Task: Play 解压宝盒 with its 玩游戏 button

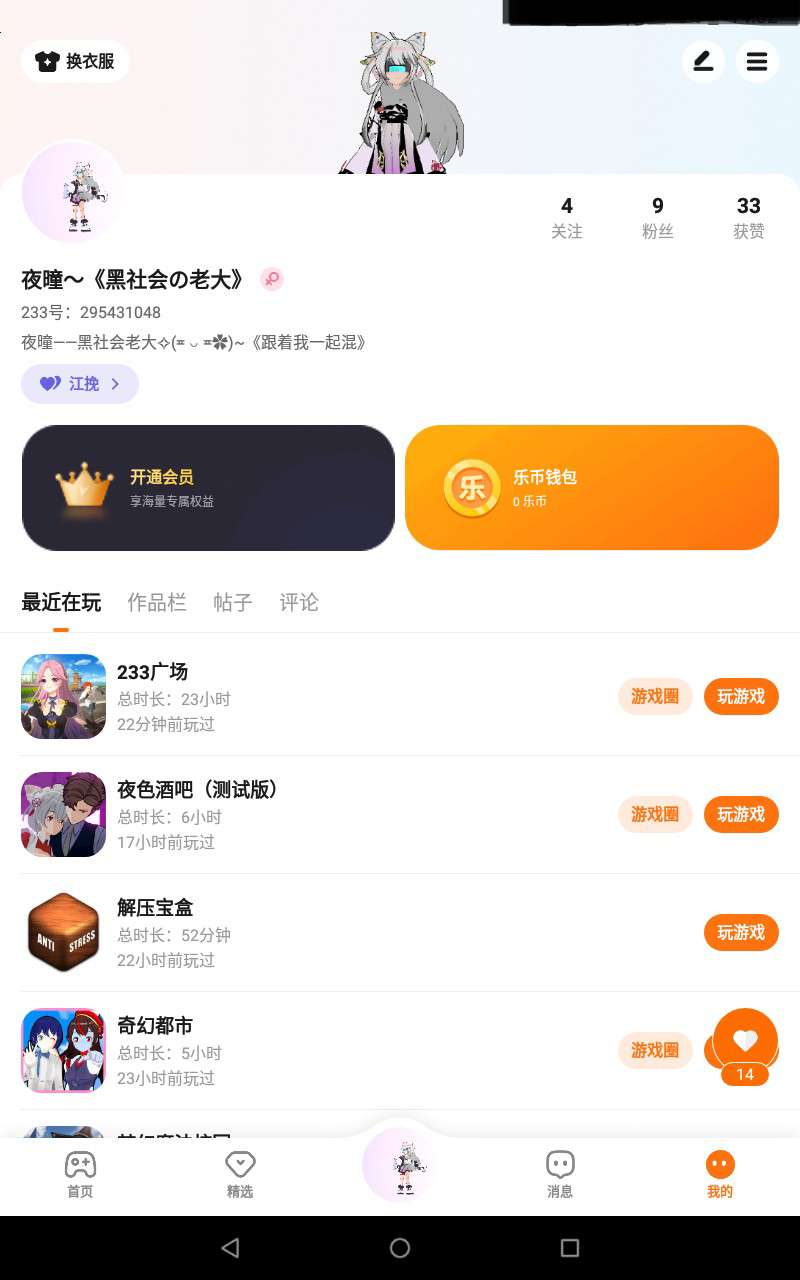Action: click(740, 932)
